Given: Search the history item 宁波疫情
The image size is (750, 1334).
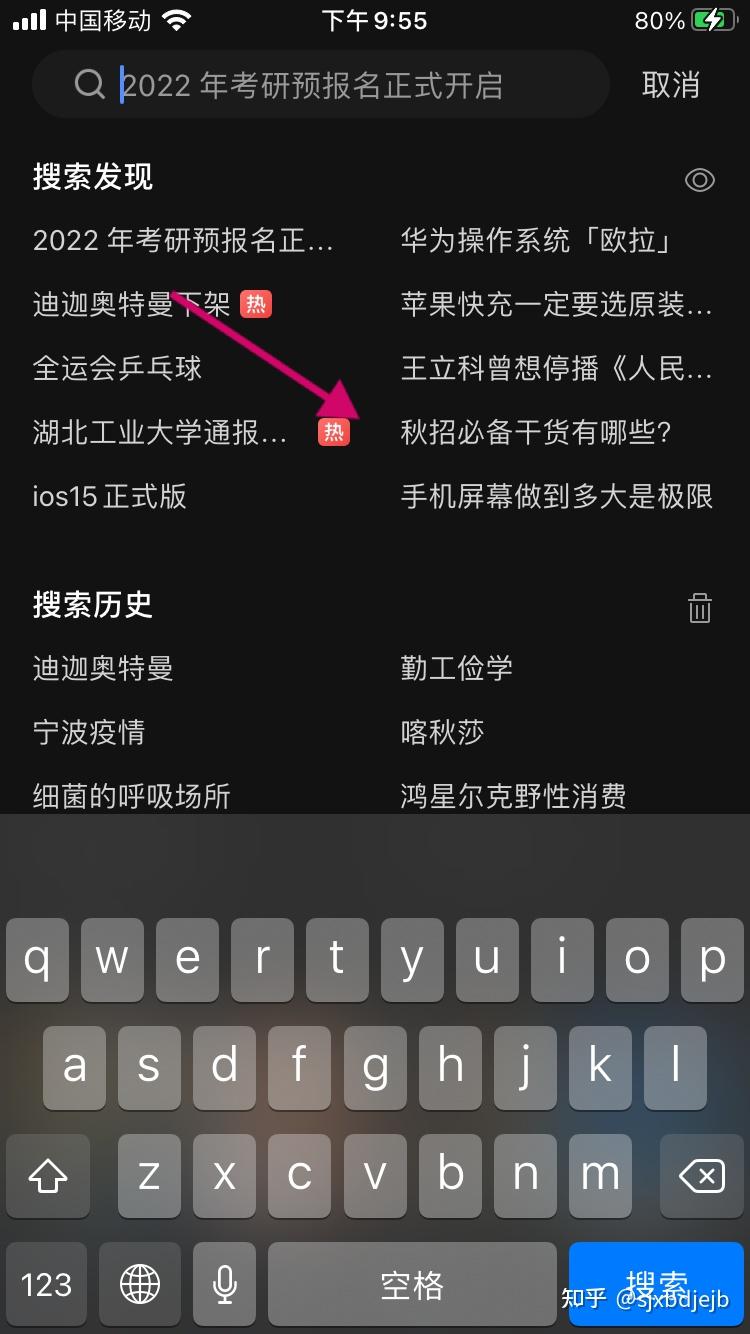Looking at the screenshot, I should coord(88,732).
